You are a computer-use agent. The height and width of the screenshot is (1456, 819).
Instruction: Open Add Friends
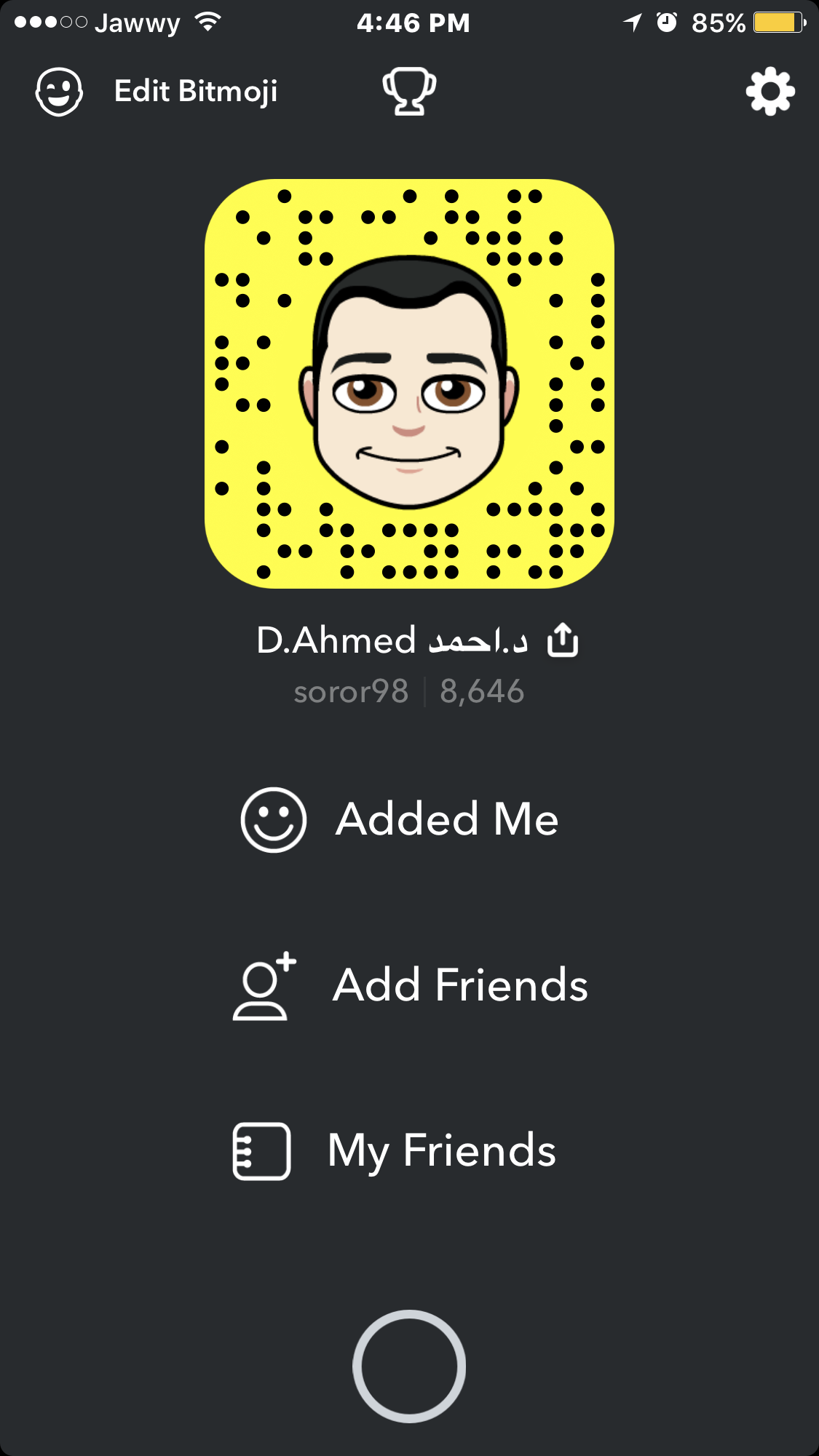point(410,985)
